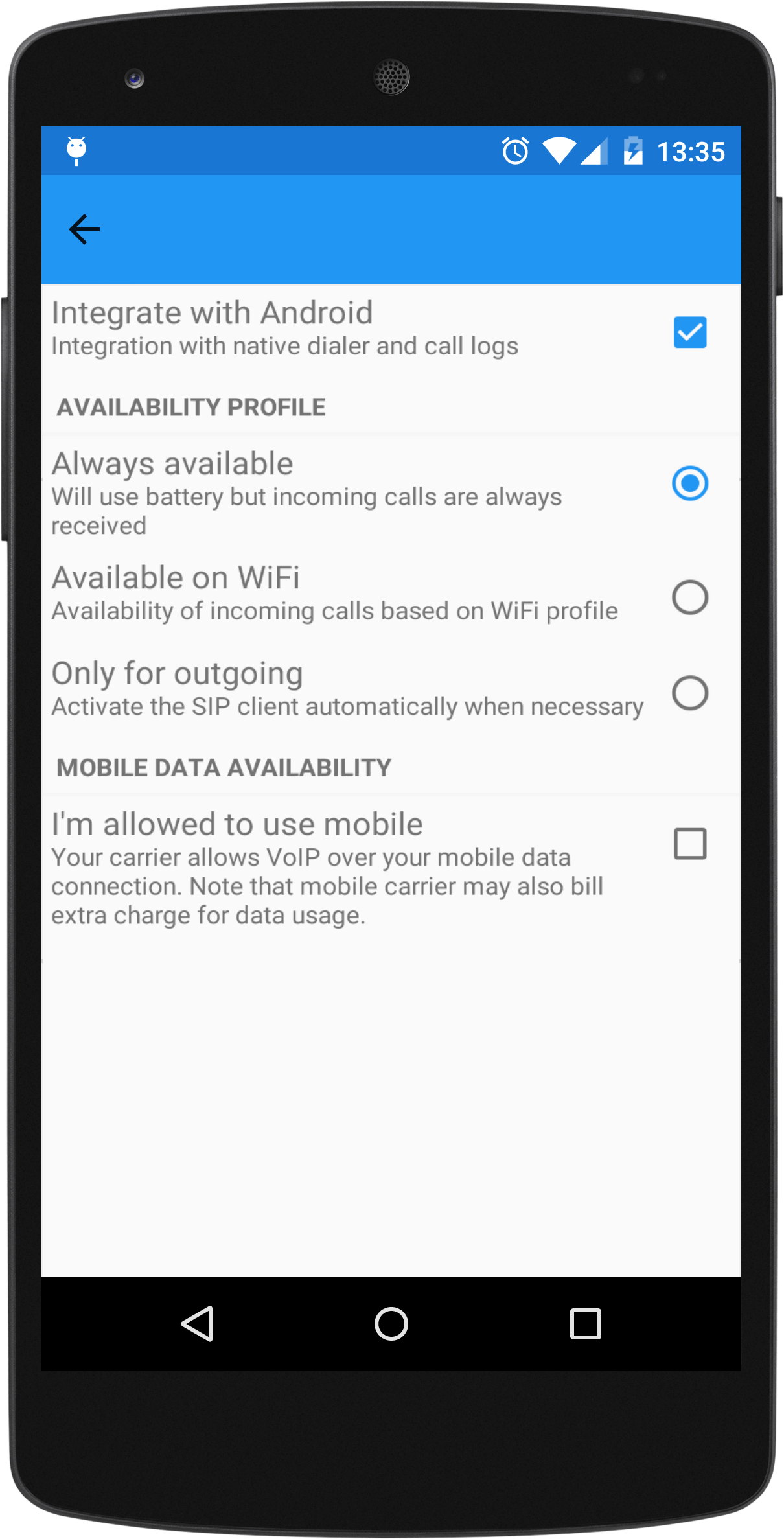Go to the home screen
This screenshot has height=1539, width=784.
click(391, 1323)
